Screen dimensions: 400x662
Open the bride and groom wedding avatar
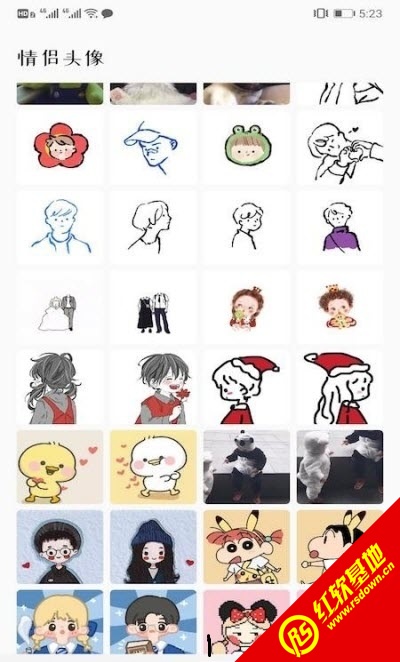[x=60, y=307]
